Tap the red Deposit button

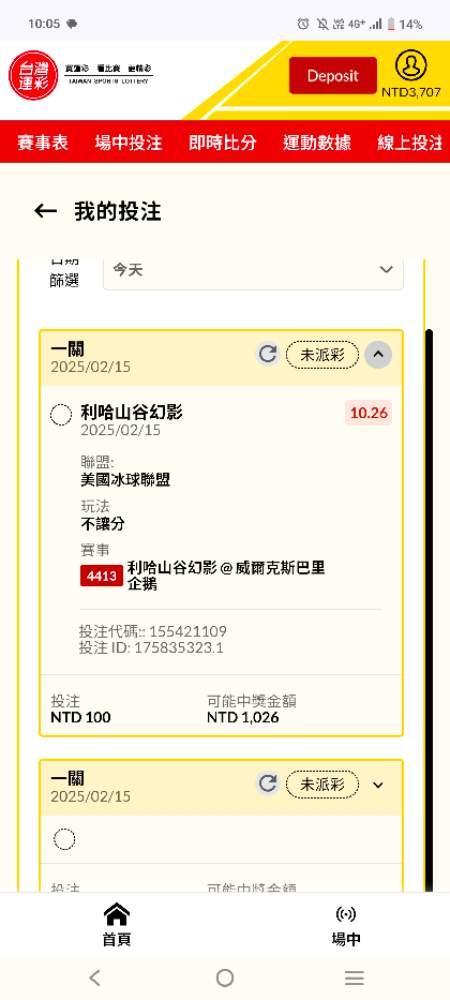tap(333, 76)
